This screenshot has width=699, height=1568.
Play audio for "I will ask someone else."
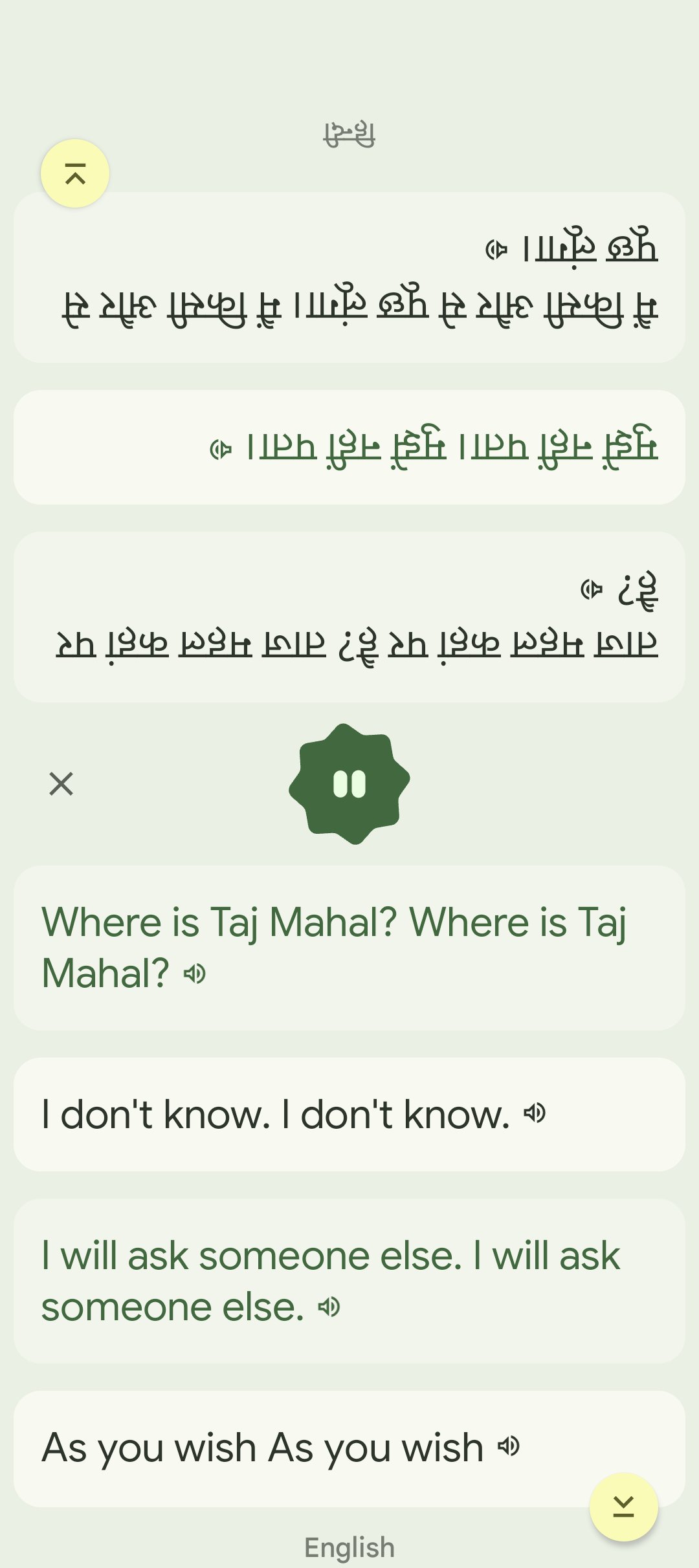[329, 1307]
